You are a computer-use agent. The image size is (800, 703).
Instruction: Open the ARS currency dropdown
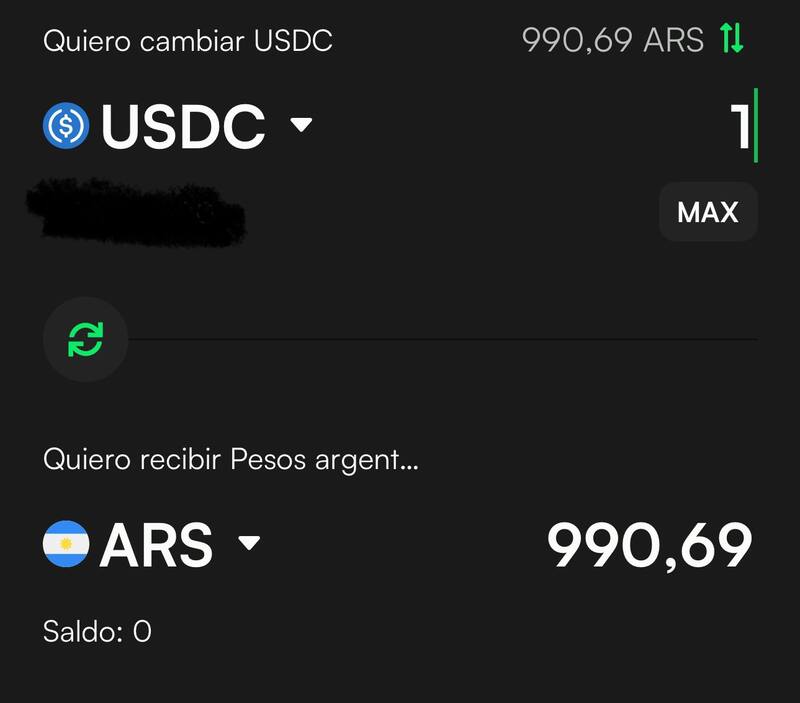click(x=248, y=544)
